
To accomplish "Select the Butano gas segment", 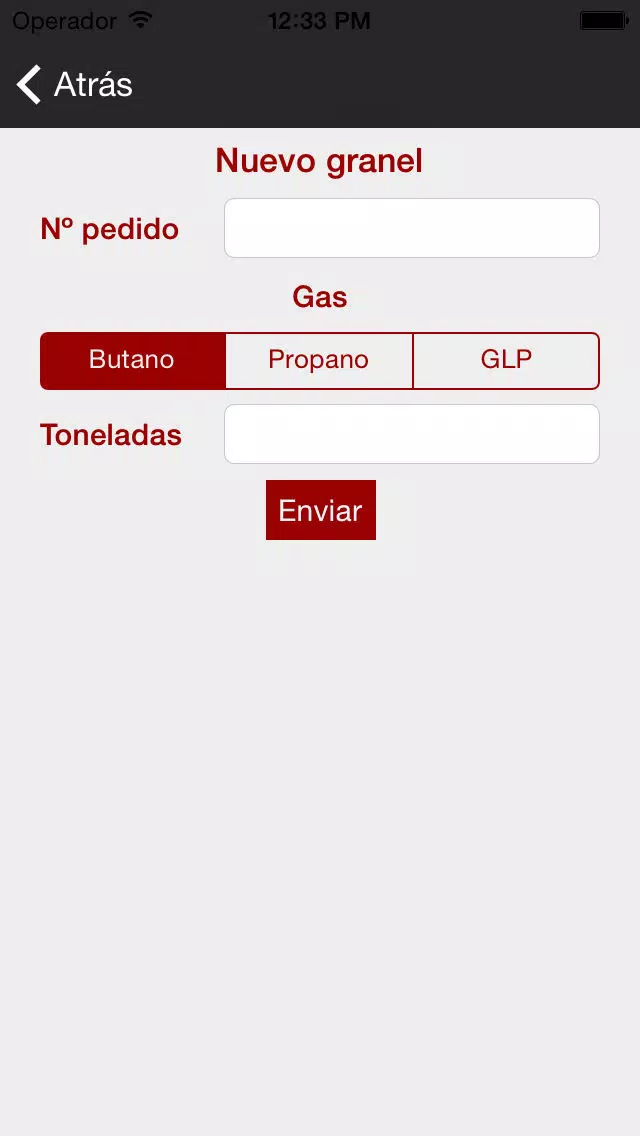I will pyautogui.click(x=133, y=361).
